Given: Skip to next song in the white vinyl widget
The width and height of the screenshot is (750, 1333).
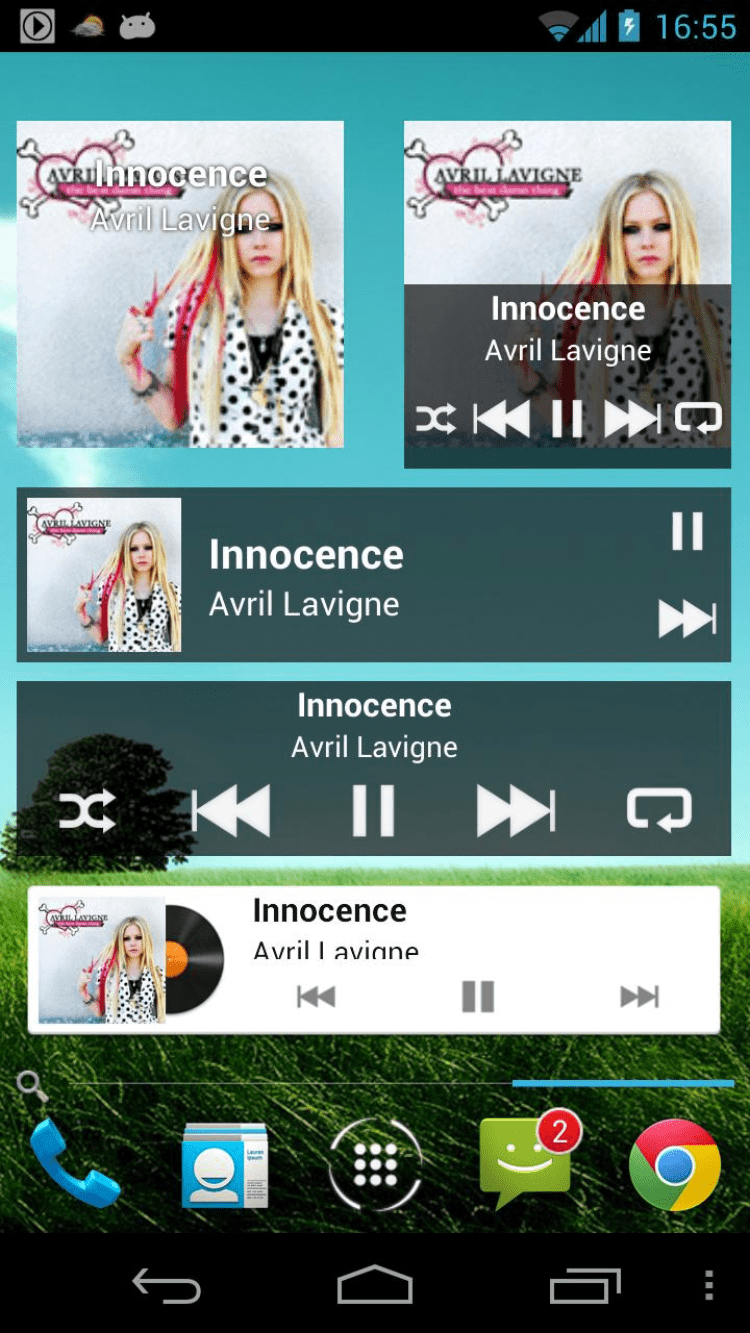Looking at the screenshot, I should [x=639, y=996].
